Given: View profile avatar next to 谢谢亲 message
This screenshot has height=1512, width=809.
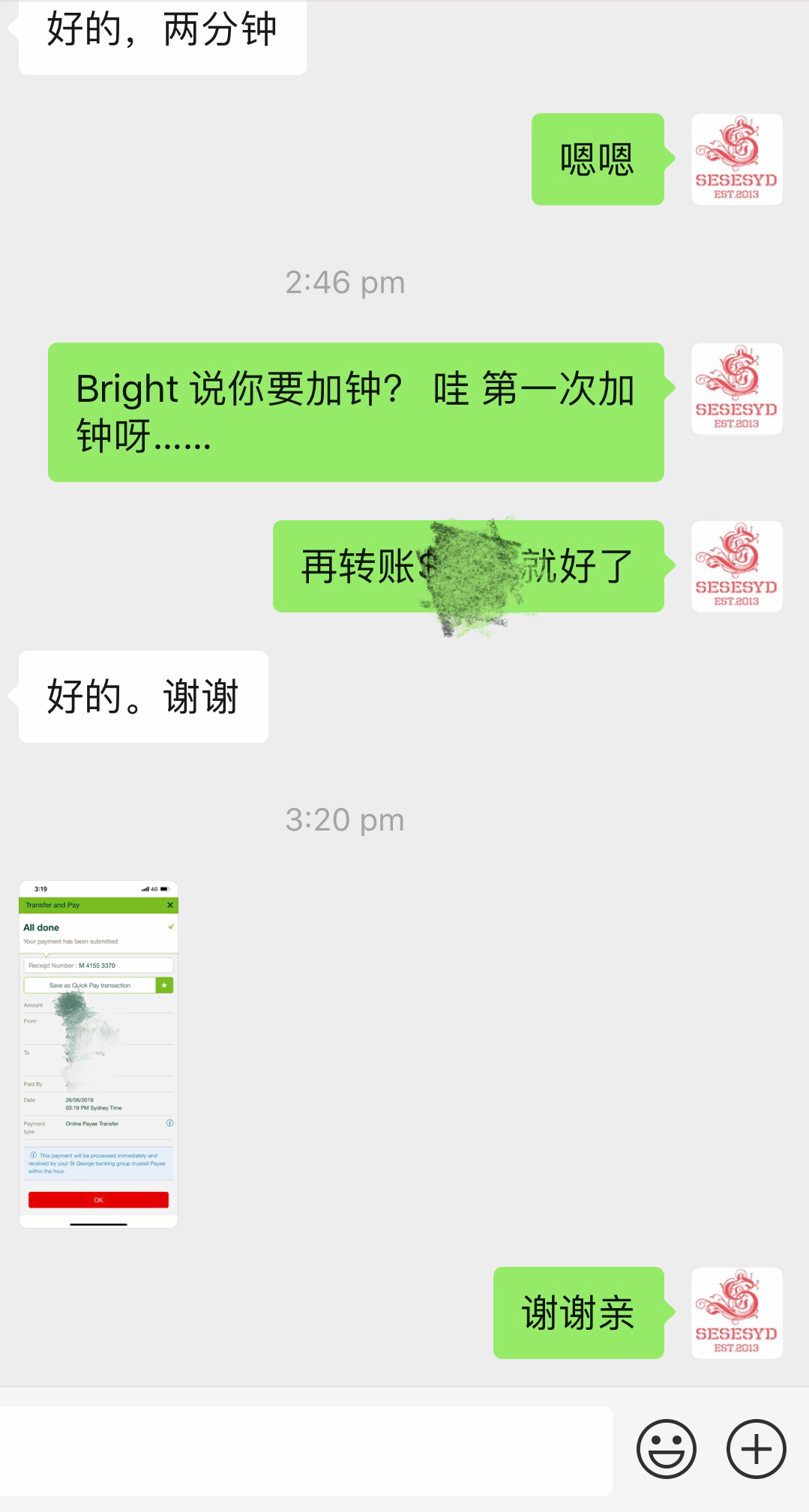Looking at the screenshot, I should click(736, 1313).
